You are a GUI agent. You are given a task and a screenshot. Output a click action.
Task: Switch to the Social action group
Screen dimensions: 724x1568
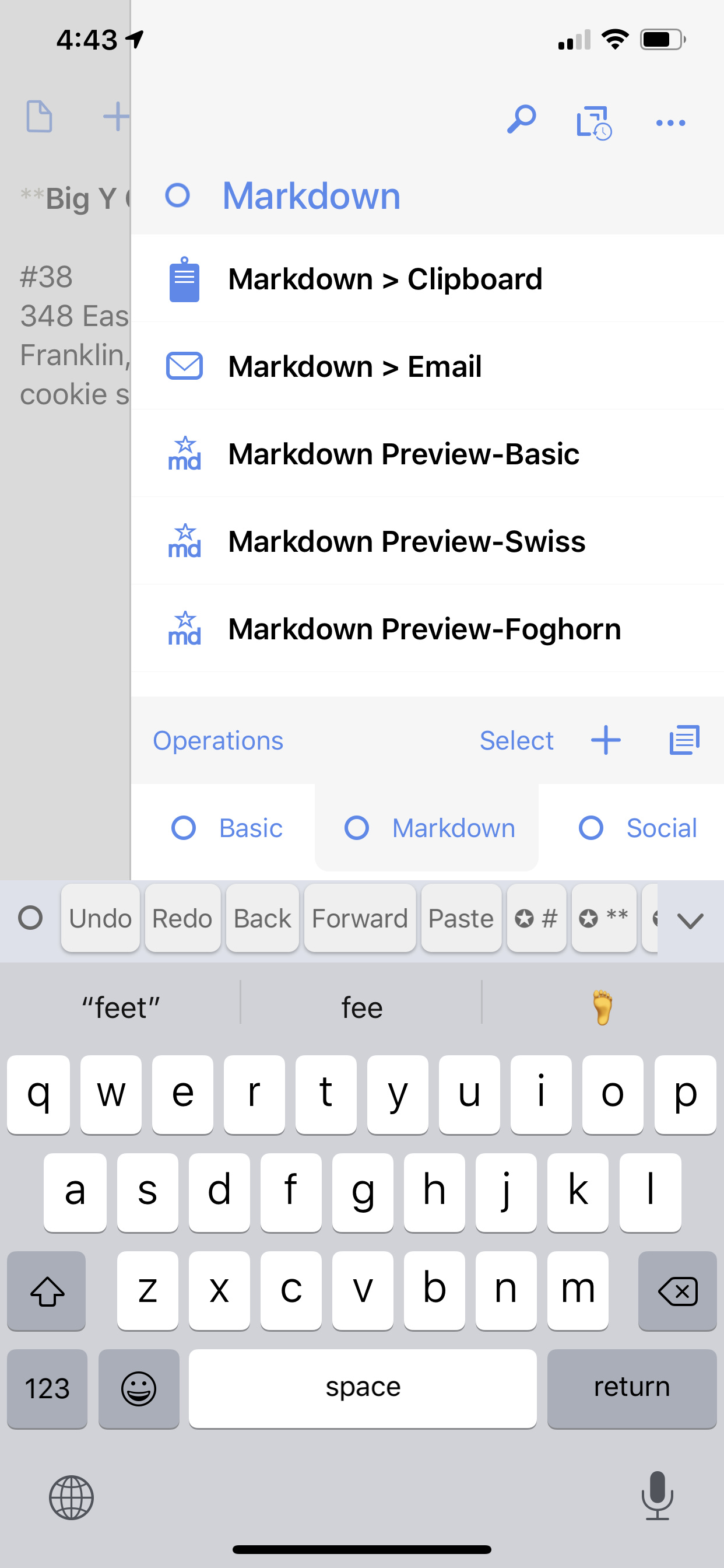click(x=638, y=828)
